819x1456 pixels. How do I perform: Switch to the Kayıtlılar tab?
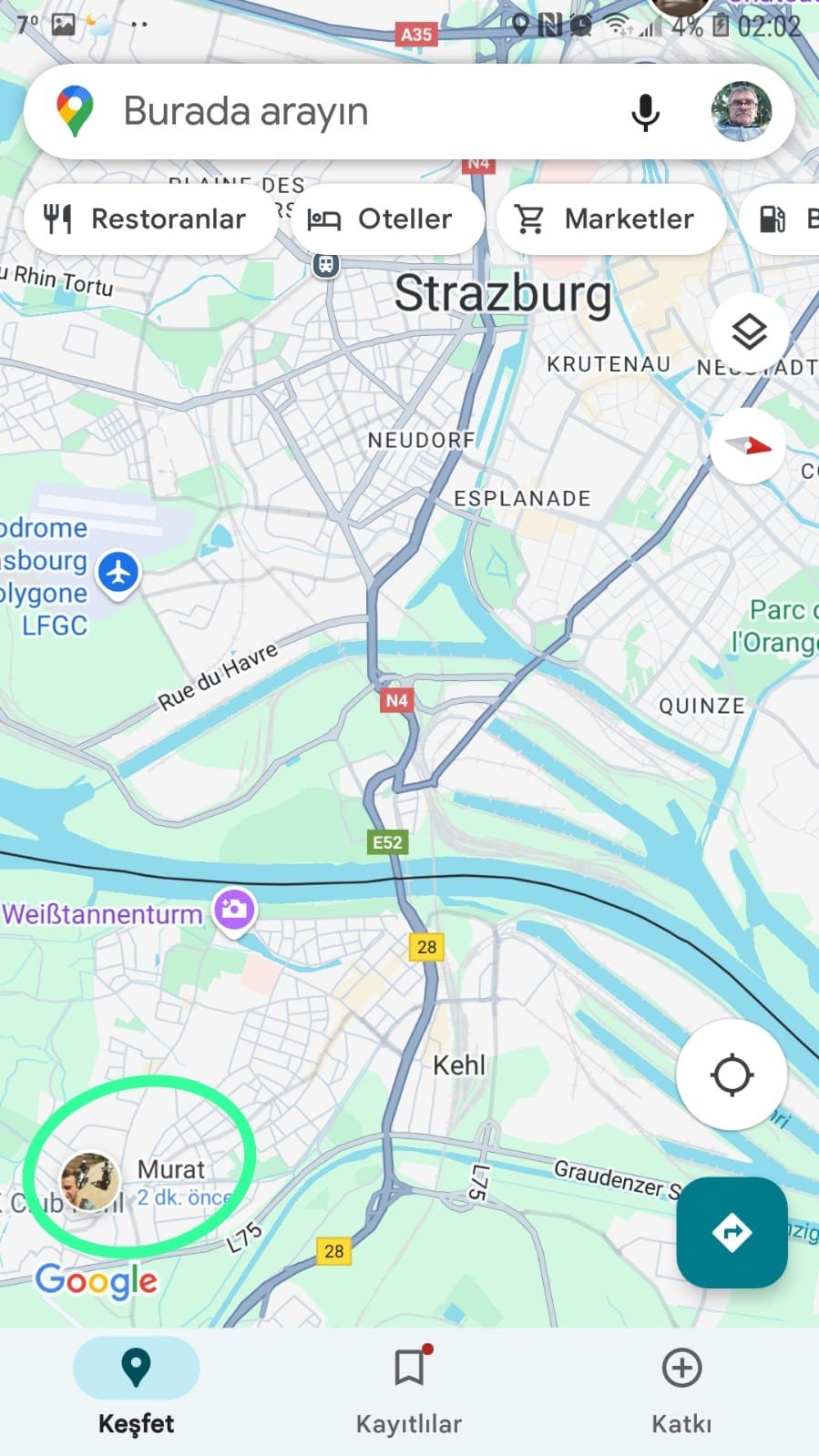[x=409, y=1385]
